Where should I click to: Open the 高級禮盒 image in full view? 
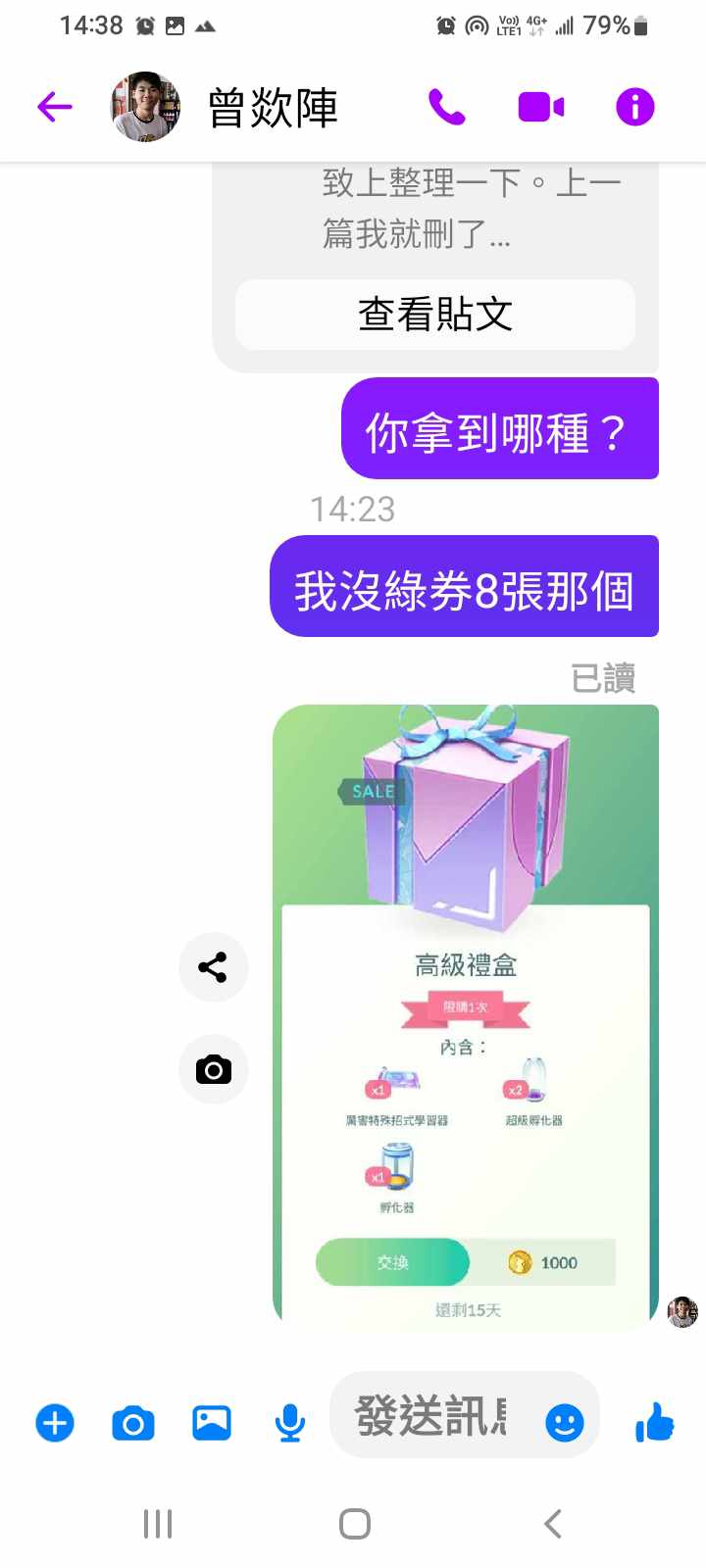coord(466,1014)
